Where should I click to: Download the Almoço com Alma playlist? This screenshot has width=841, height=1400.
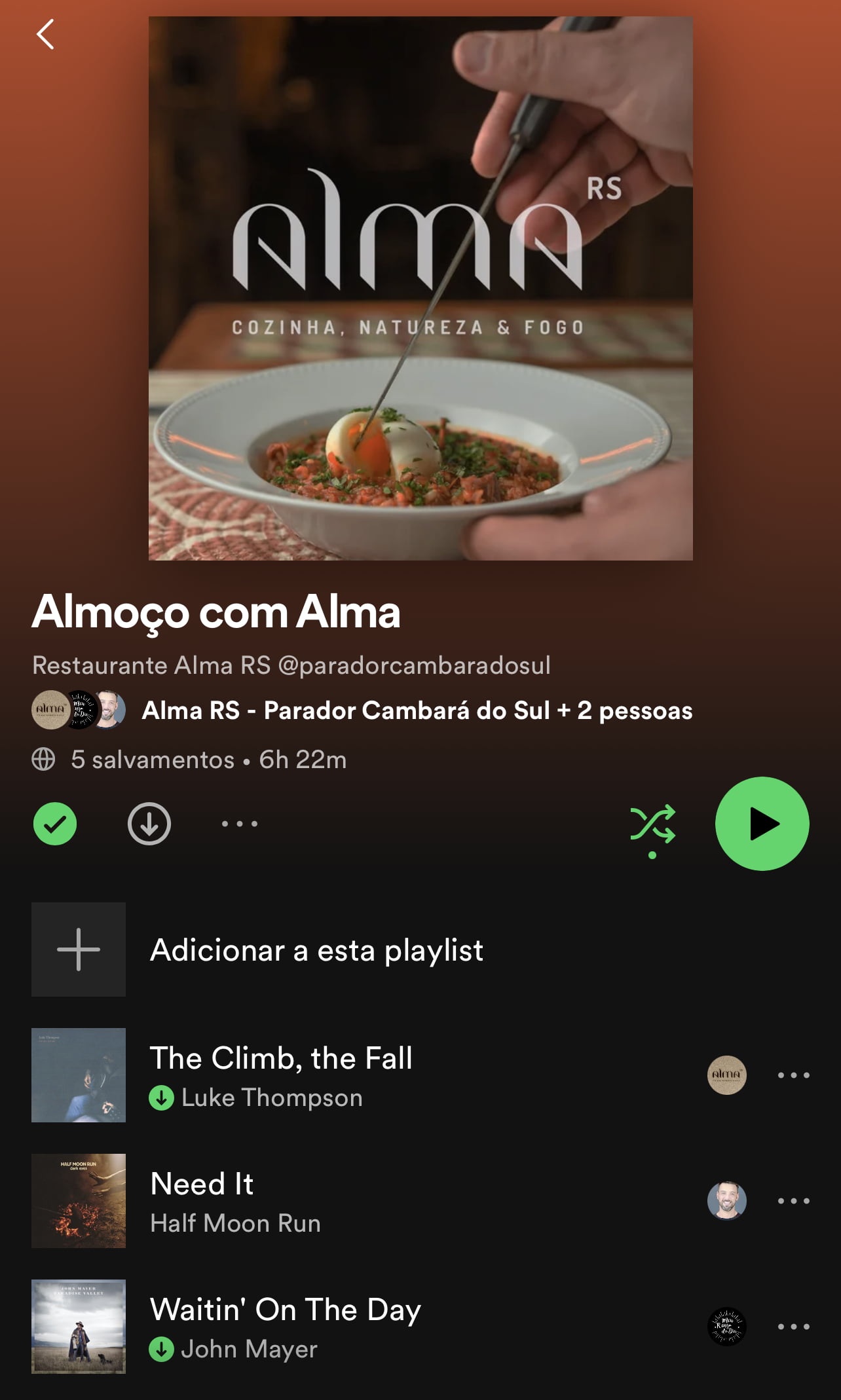149,824
